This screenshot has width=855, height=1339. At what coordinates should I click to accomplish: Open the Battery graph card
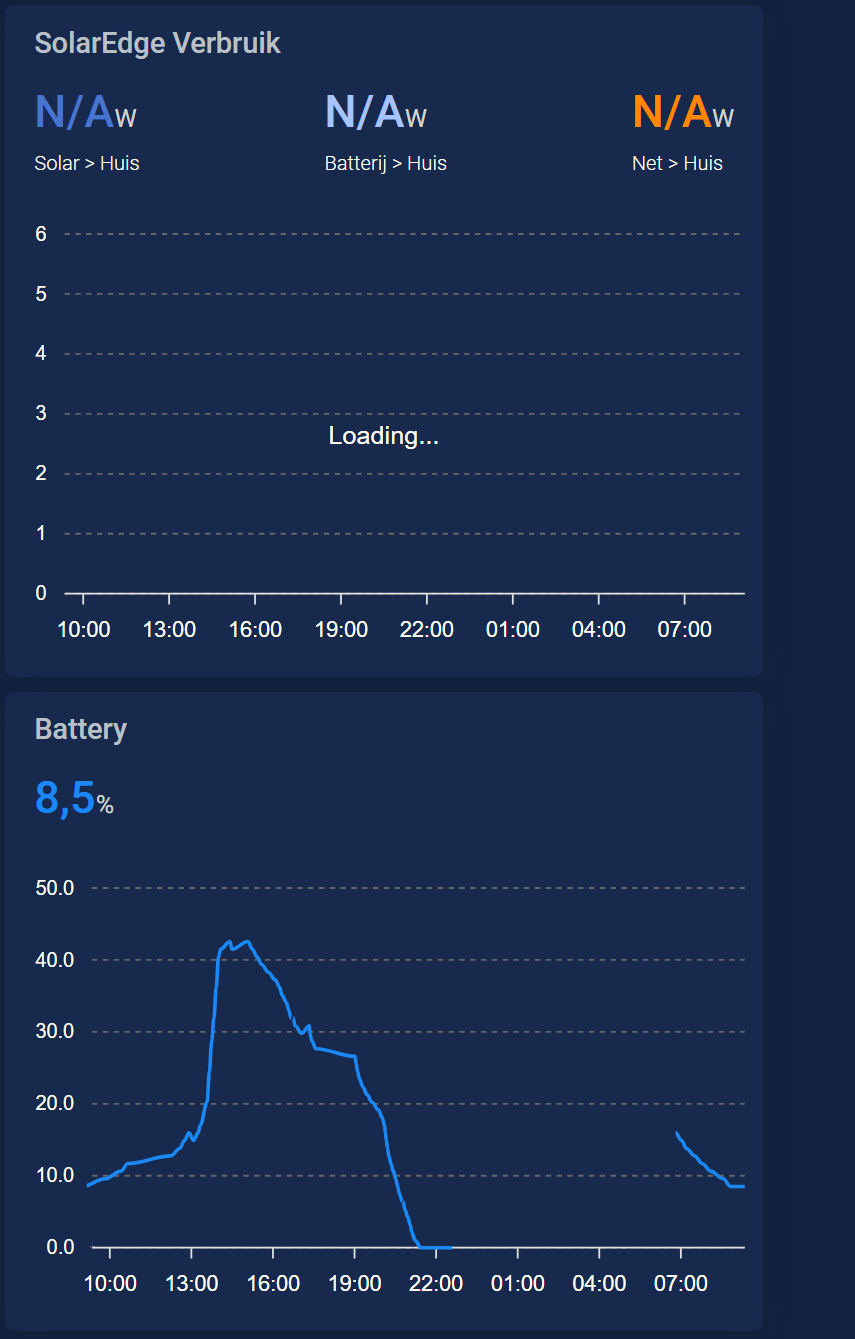[81, 729]
